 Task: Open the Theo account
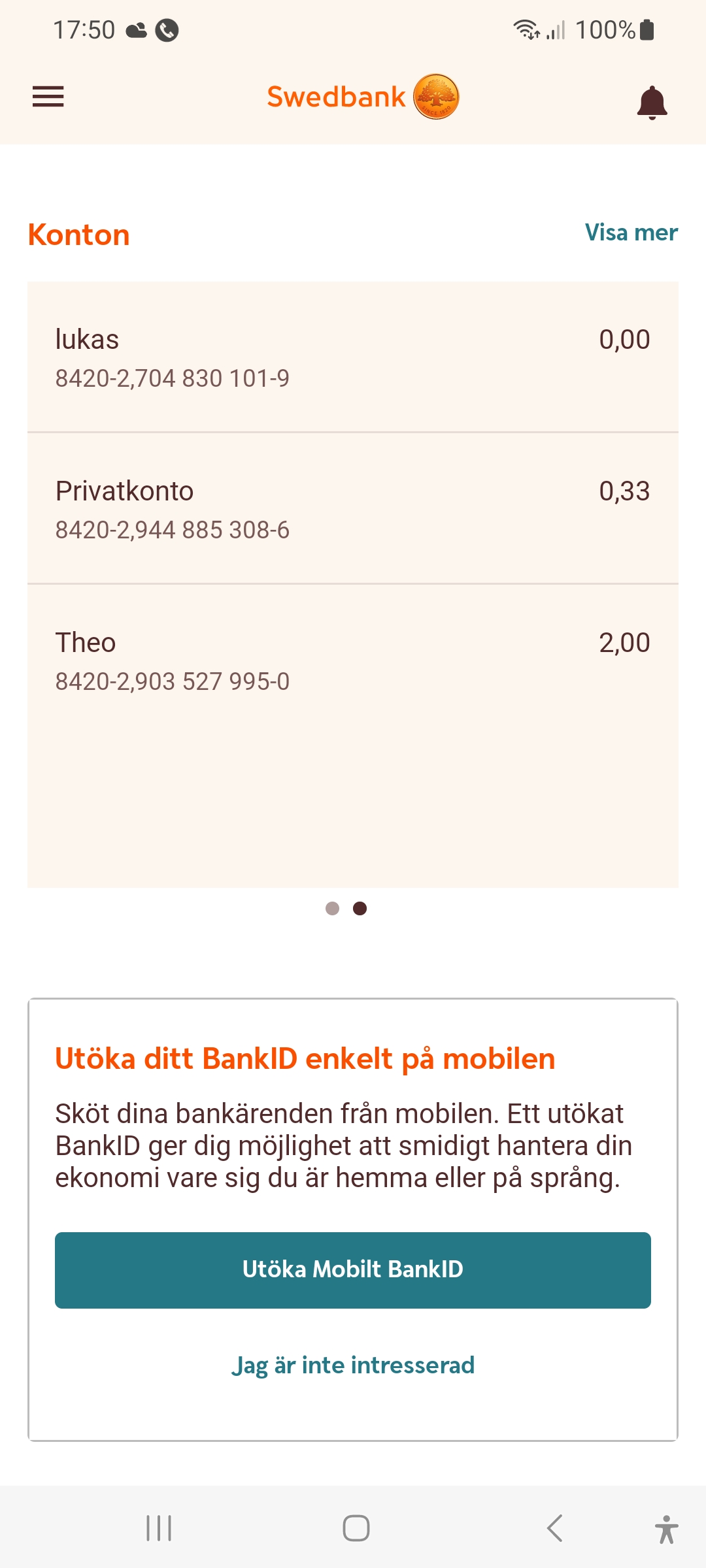[353, 661]
